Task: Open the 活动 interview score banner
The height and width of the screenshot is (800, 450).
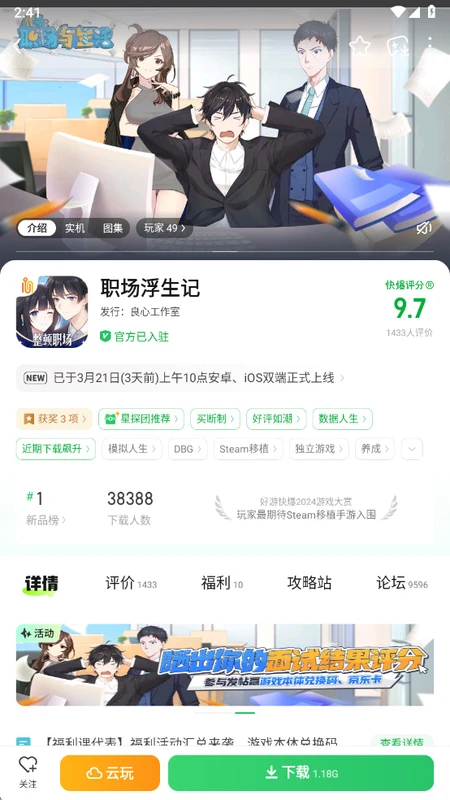Action: coord(225,665)
